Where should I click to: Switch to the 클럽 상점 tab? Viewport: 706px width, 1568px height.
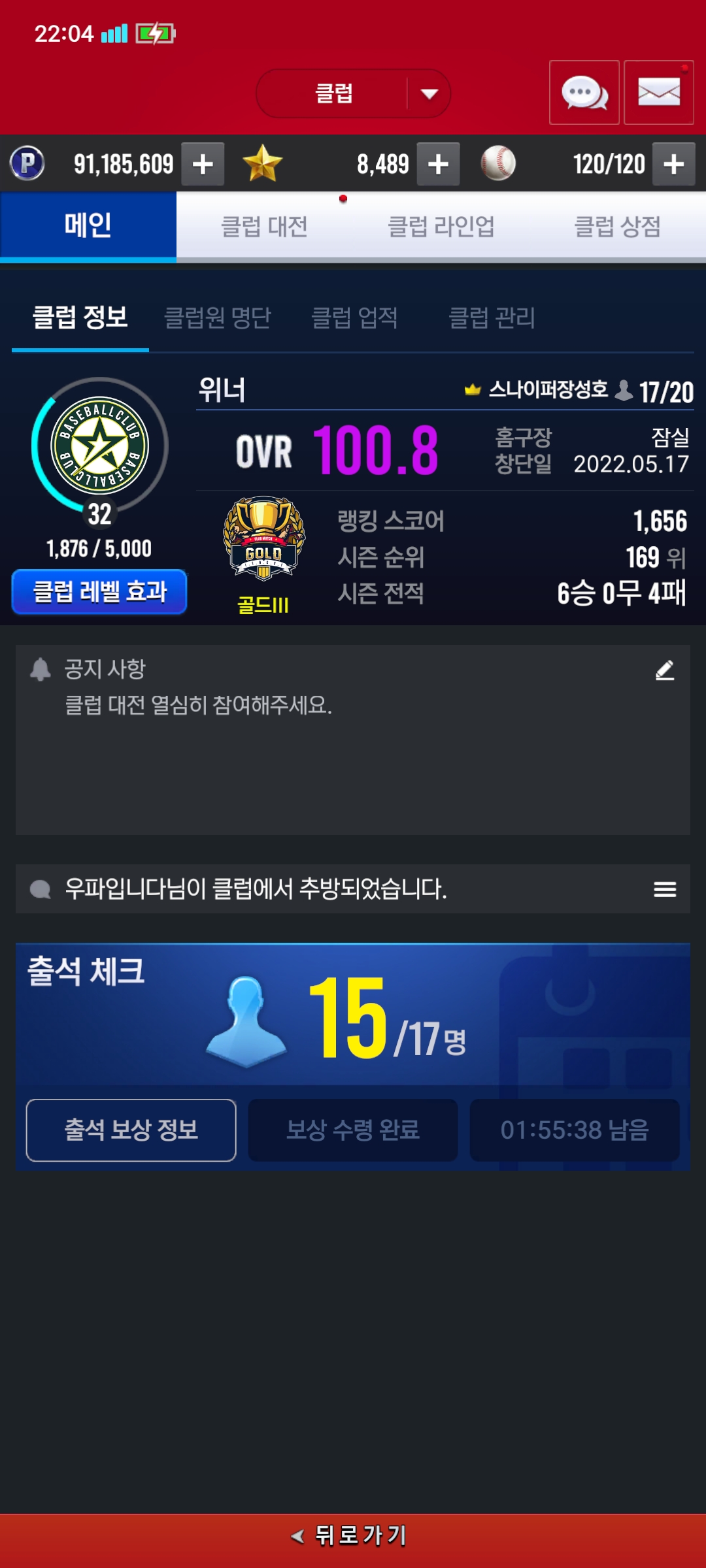point(618,227)
